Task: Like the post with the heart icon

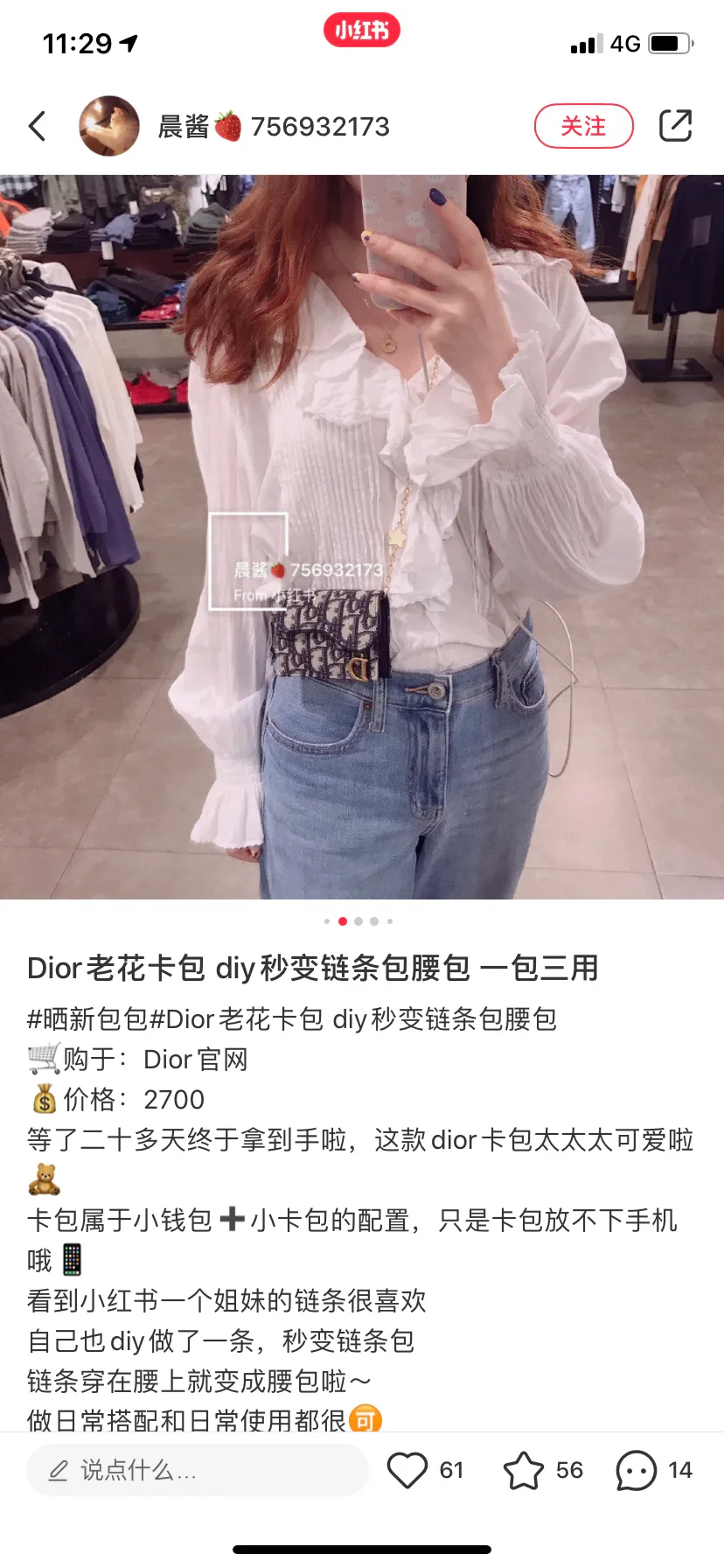Action: tap(407, 1470)
